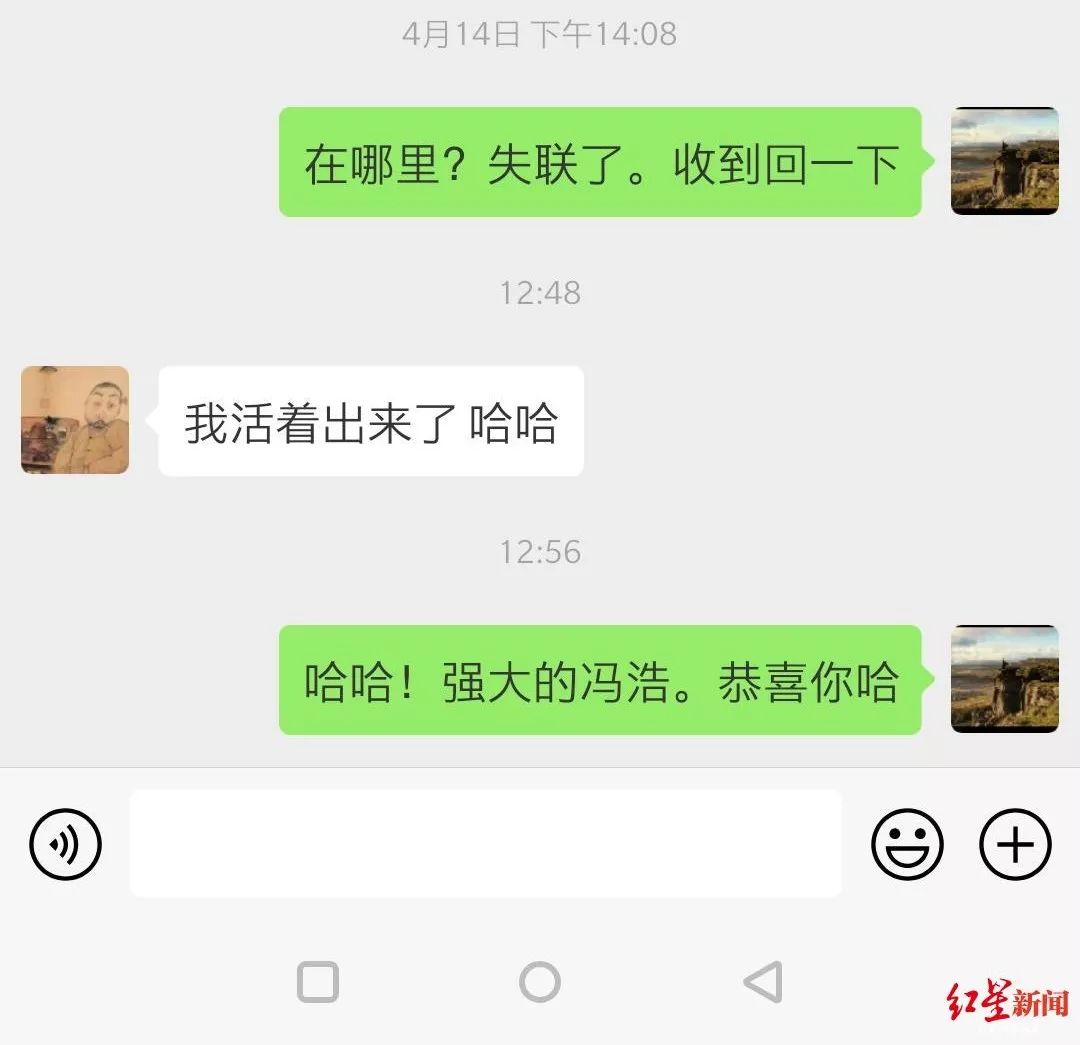This screenshot has height=1045, width=1080.
Task: Open recent apps square button
Action: [318, 982]
